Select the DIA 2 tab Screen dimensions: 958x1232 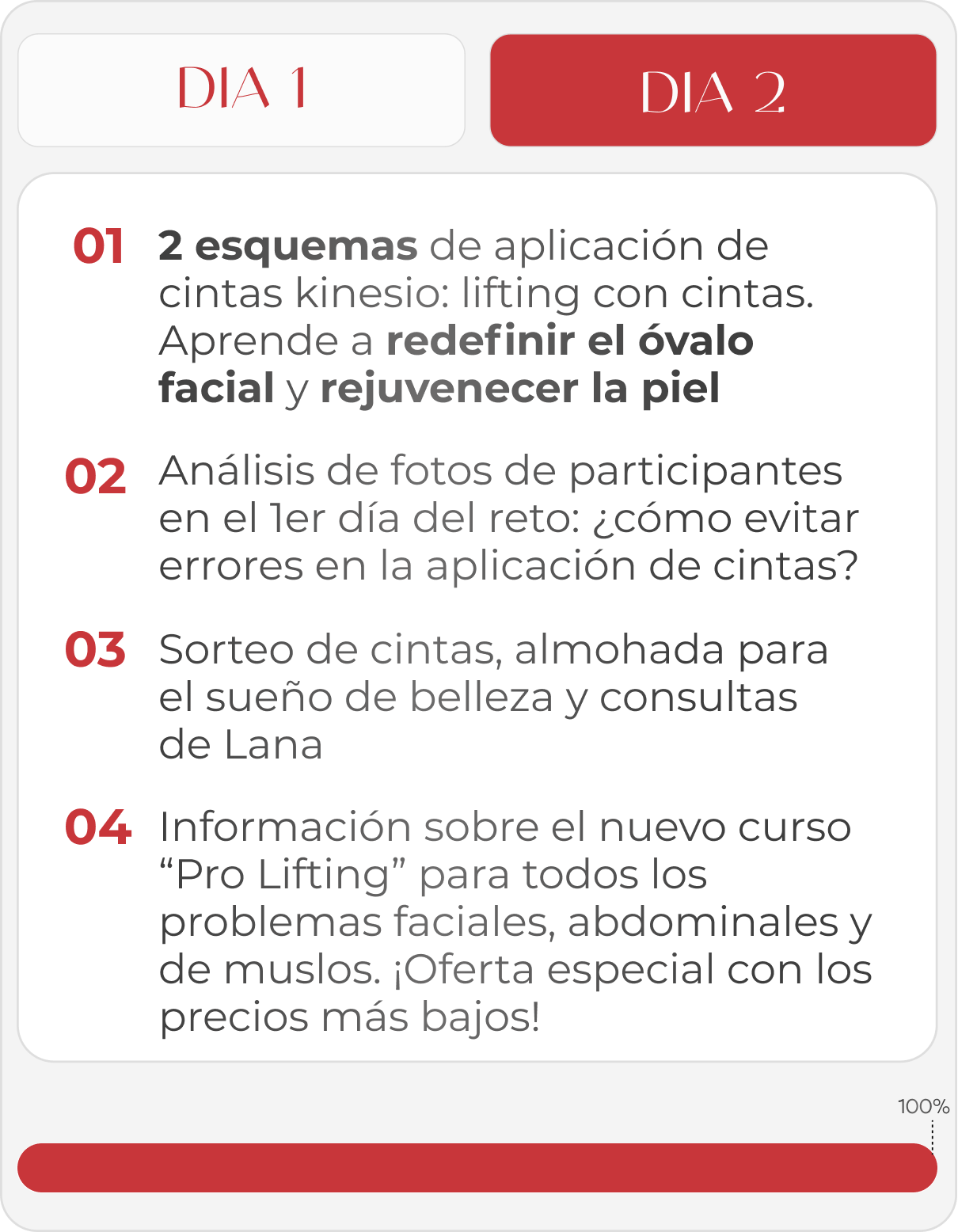point(713,90)
